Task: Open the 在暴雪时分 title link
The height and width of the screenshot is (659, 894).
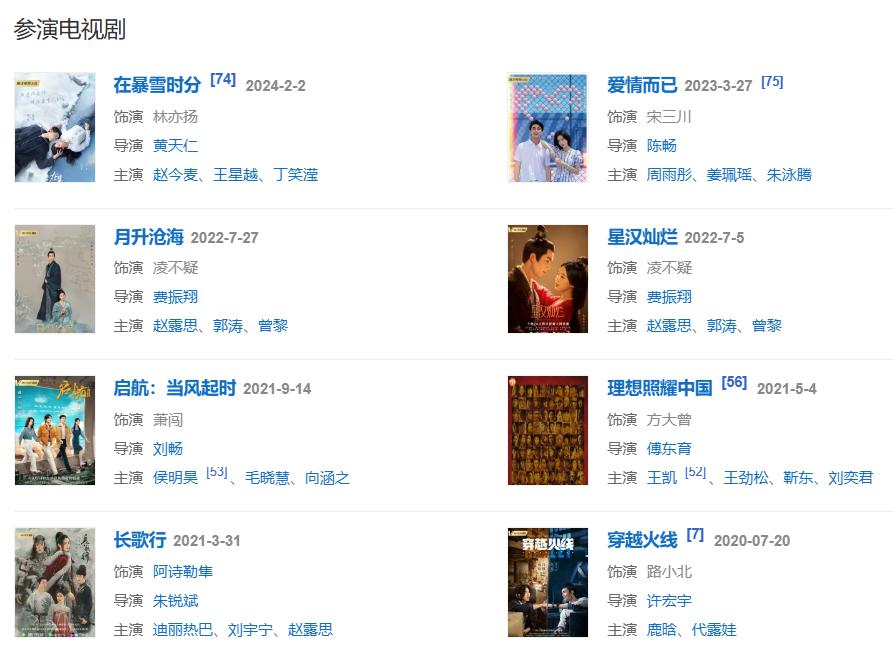Action: [157, 85]
